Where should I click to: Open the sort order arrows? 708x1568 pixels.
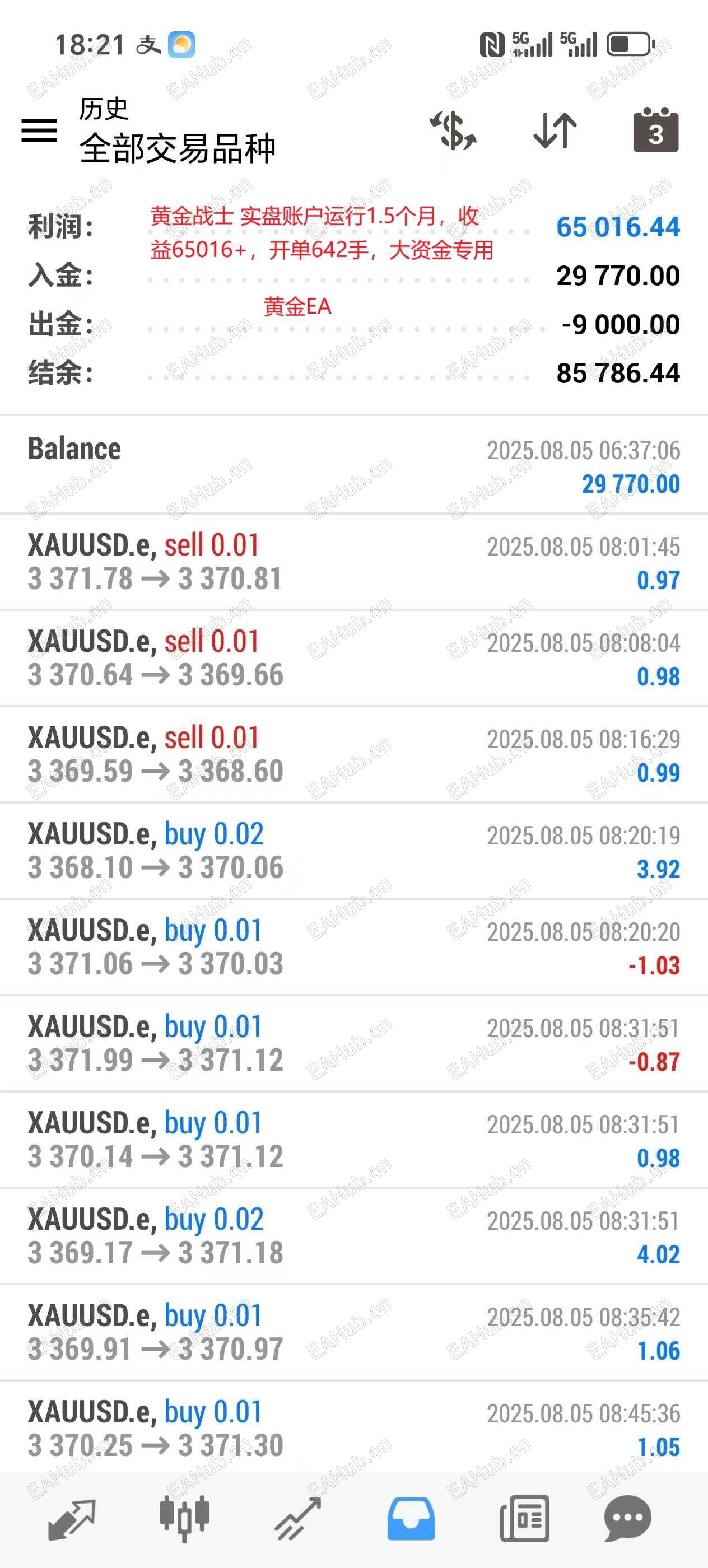[555, 130]
